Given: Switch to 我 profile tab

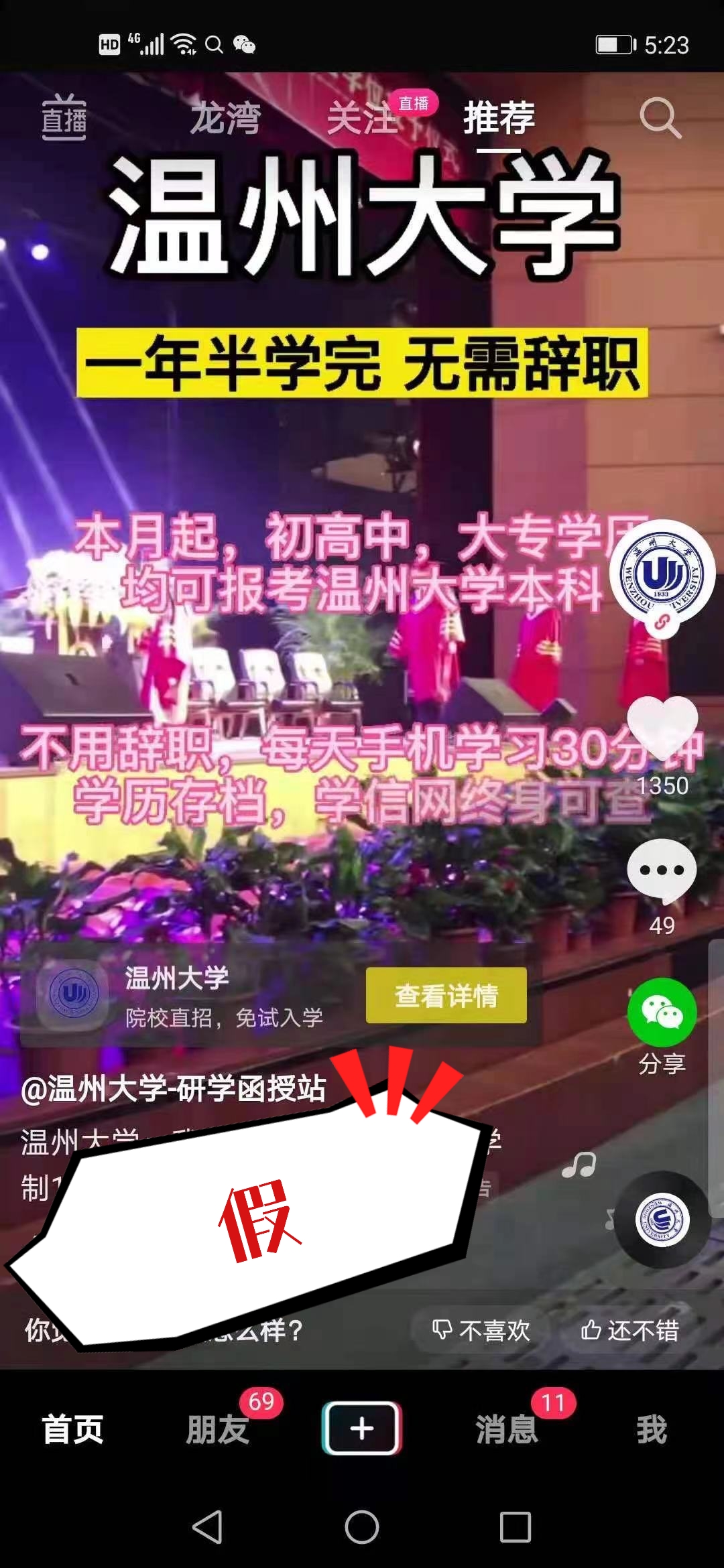Looking at the screenshot, I should coord(652,1429).
